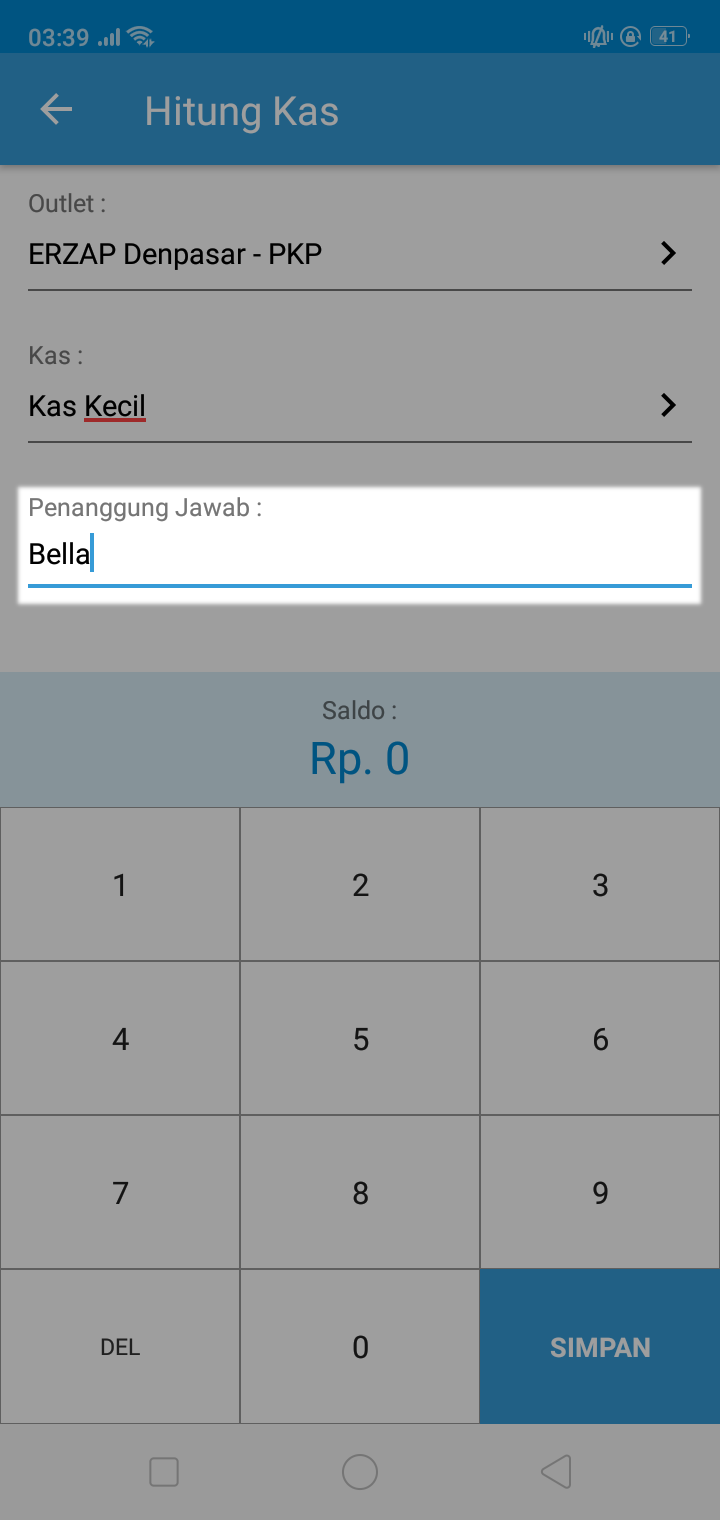The width and height of the screenshot is (720, 1520).
Task: Focus the Penanggung Jawab text field
Action: click(360, 553)
